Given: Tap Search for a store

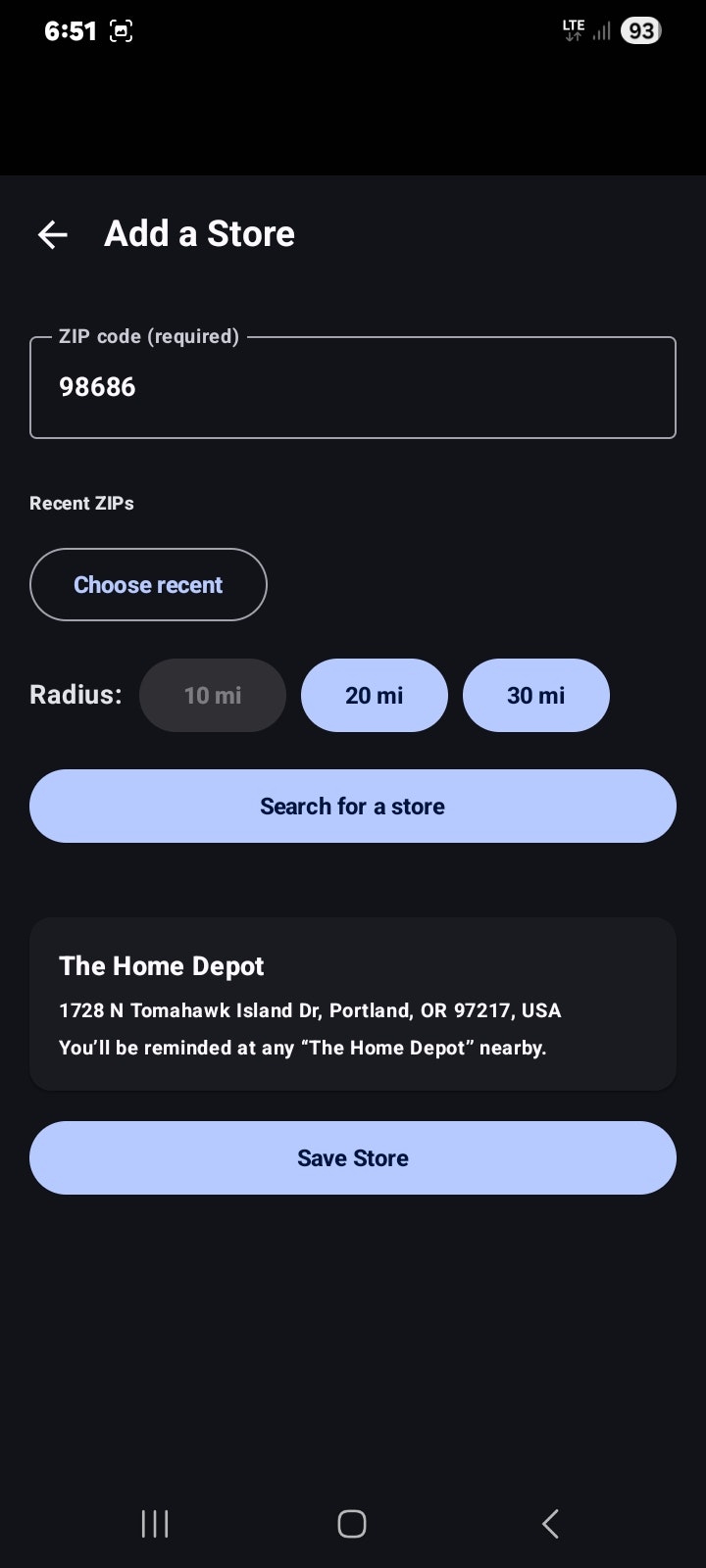Looking at the screenshot, I should (x=353, y=807).
